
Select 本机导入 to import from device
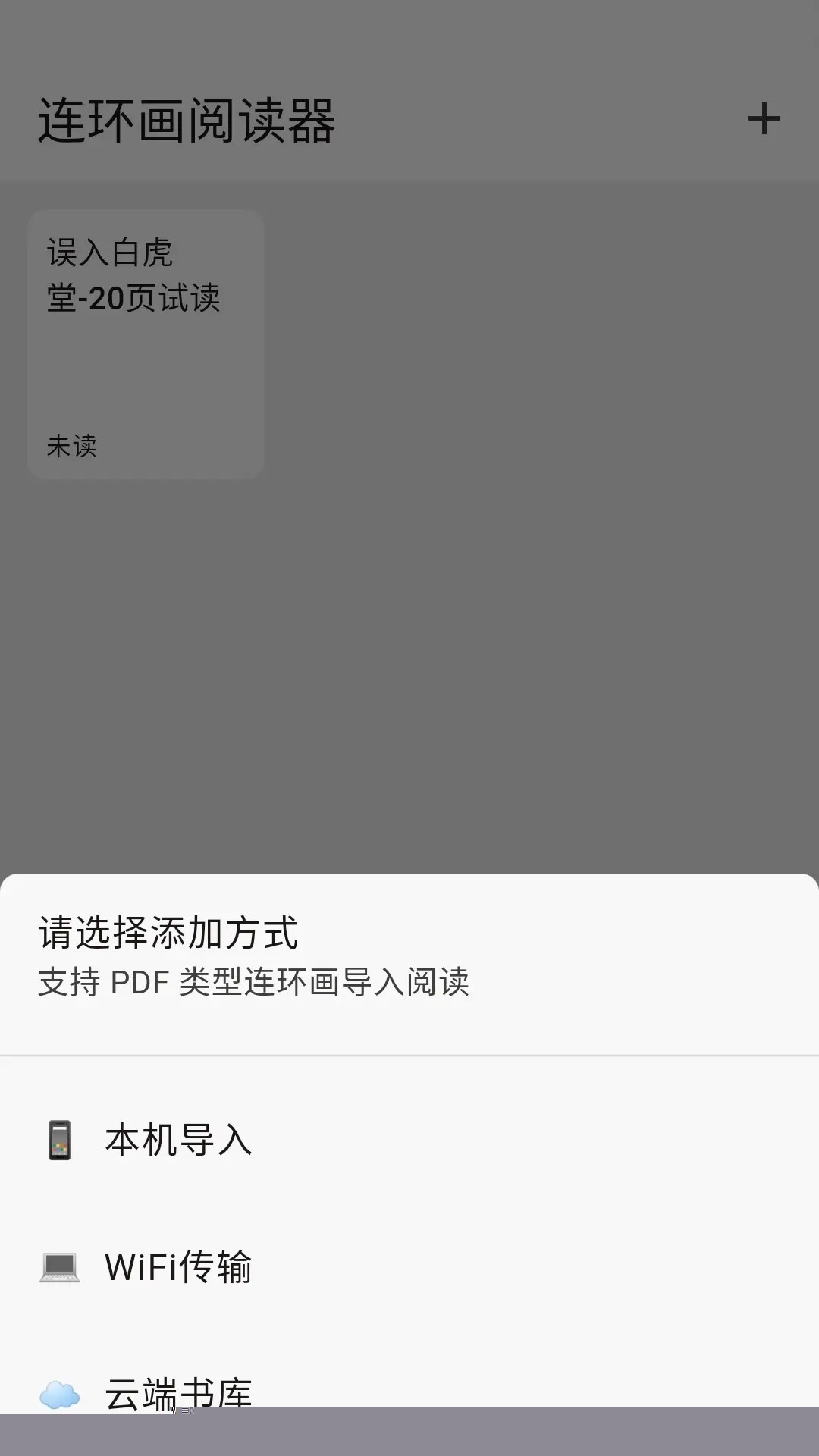click(x=178, y=1140)
